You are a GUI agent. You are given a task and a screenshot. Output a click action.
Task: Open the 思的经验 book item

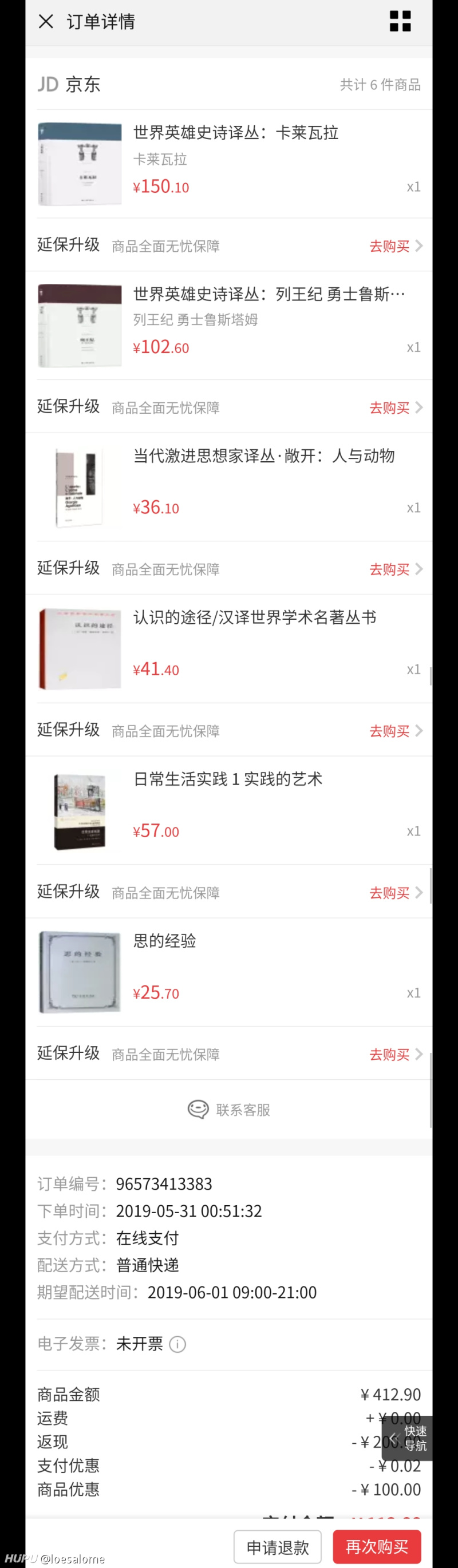pos(164,941)
